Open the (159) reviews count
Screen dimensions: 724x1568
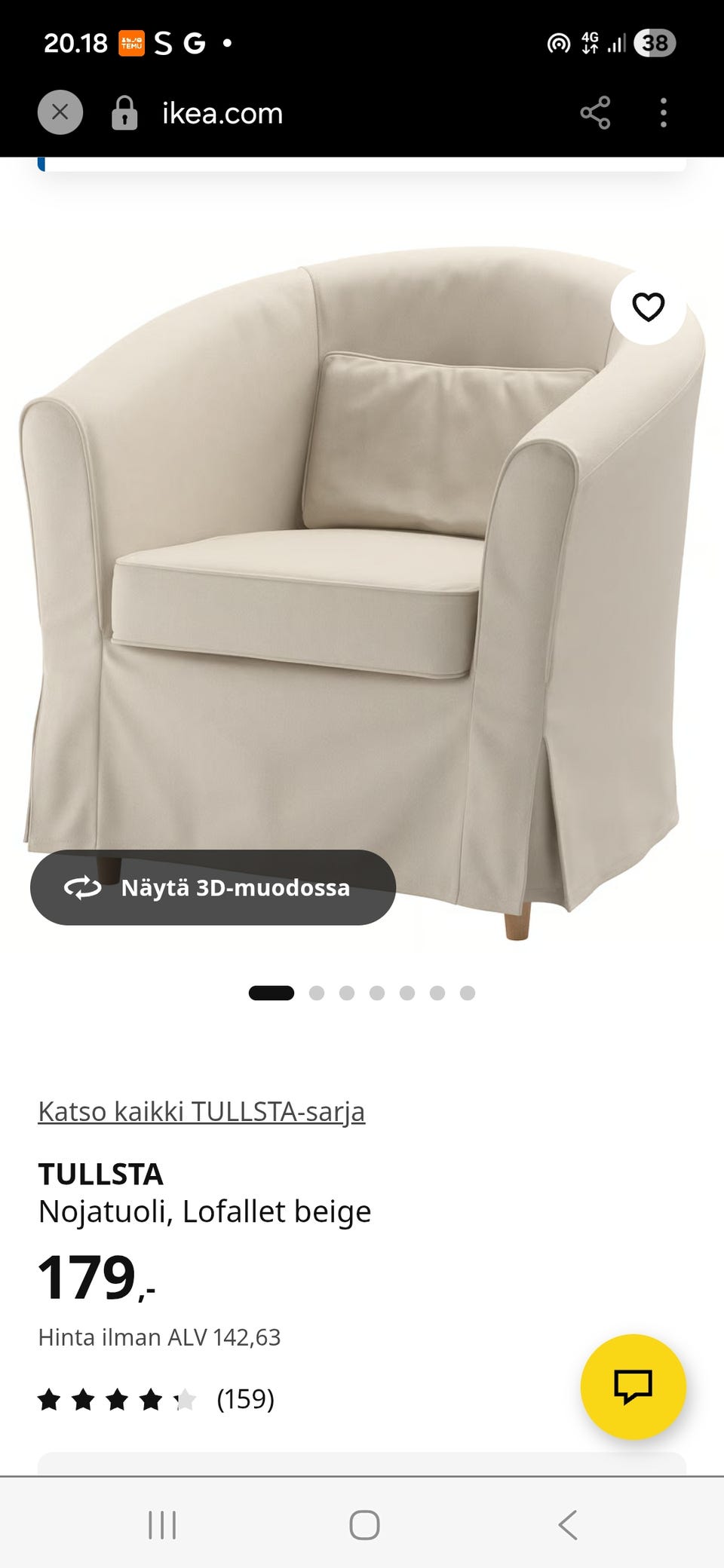coord(244,1399)
